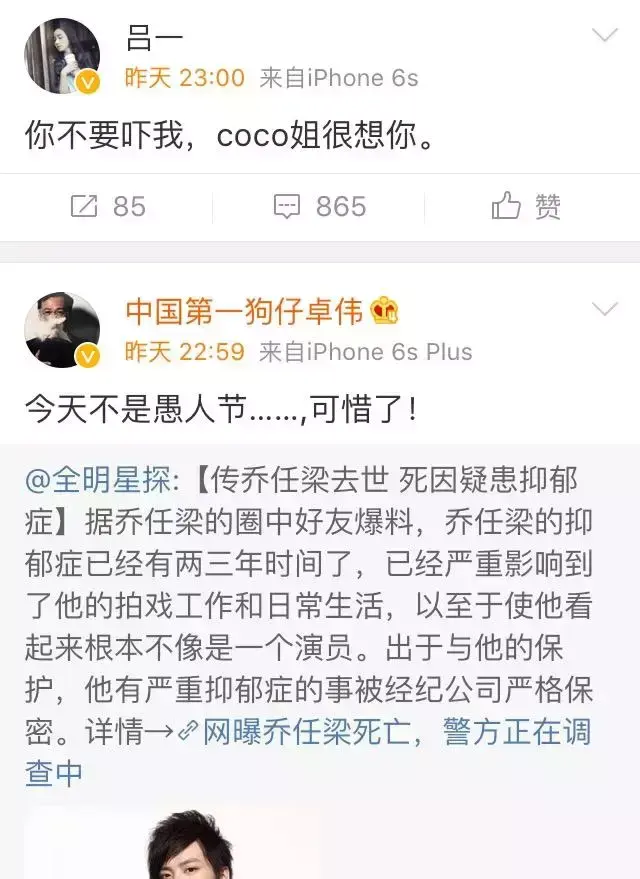Open the username 中国第一狗仔卓伟
Screen dimensions: 640x879
click(243, 312)
